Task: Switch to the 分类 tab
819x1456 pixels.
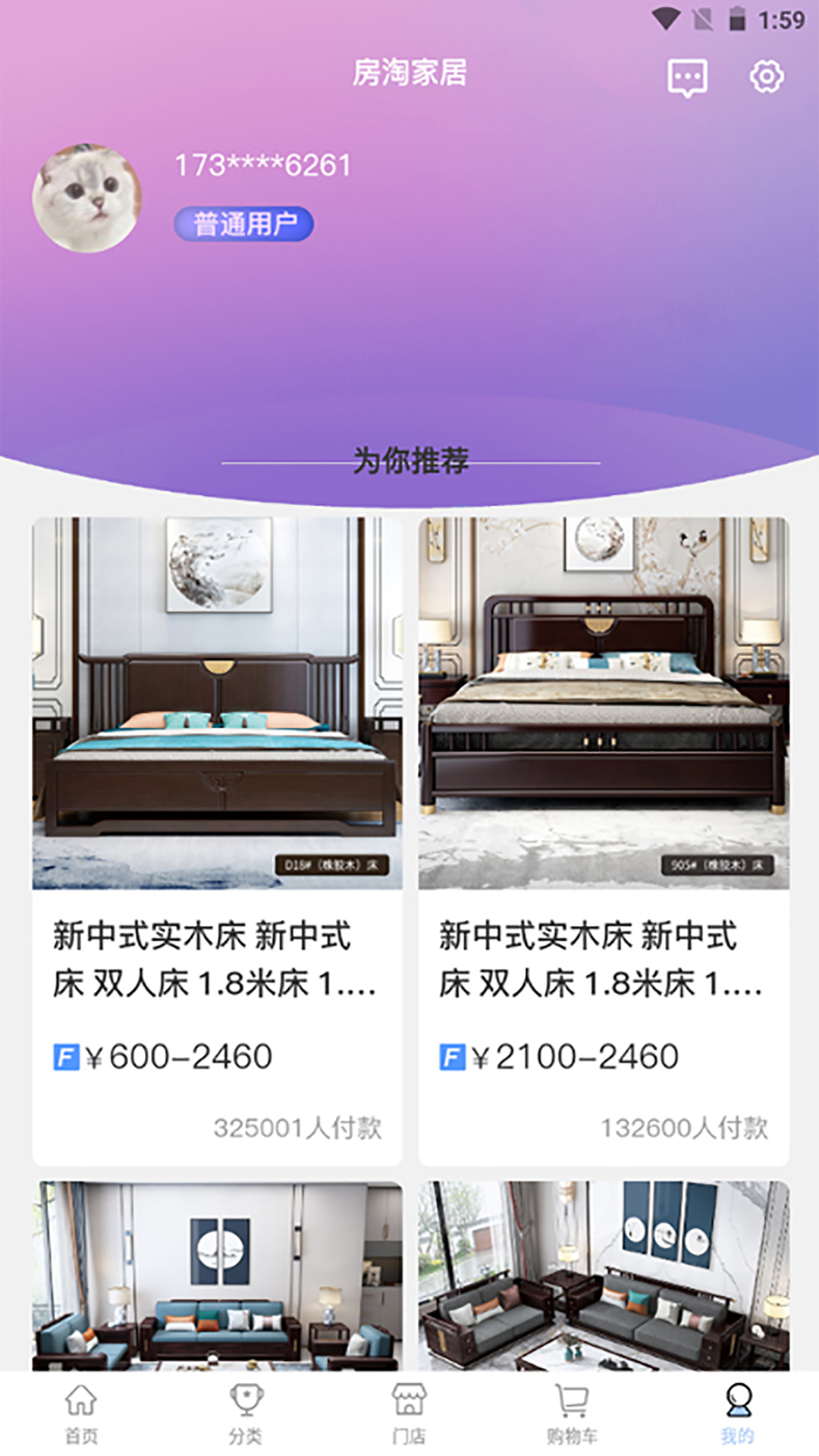Action: point(246,1414)
